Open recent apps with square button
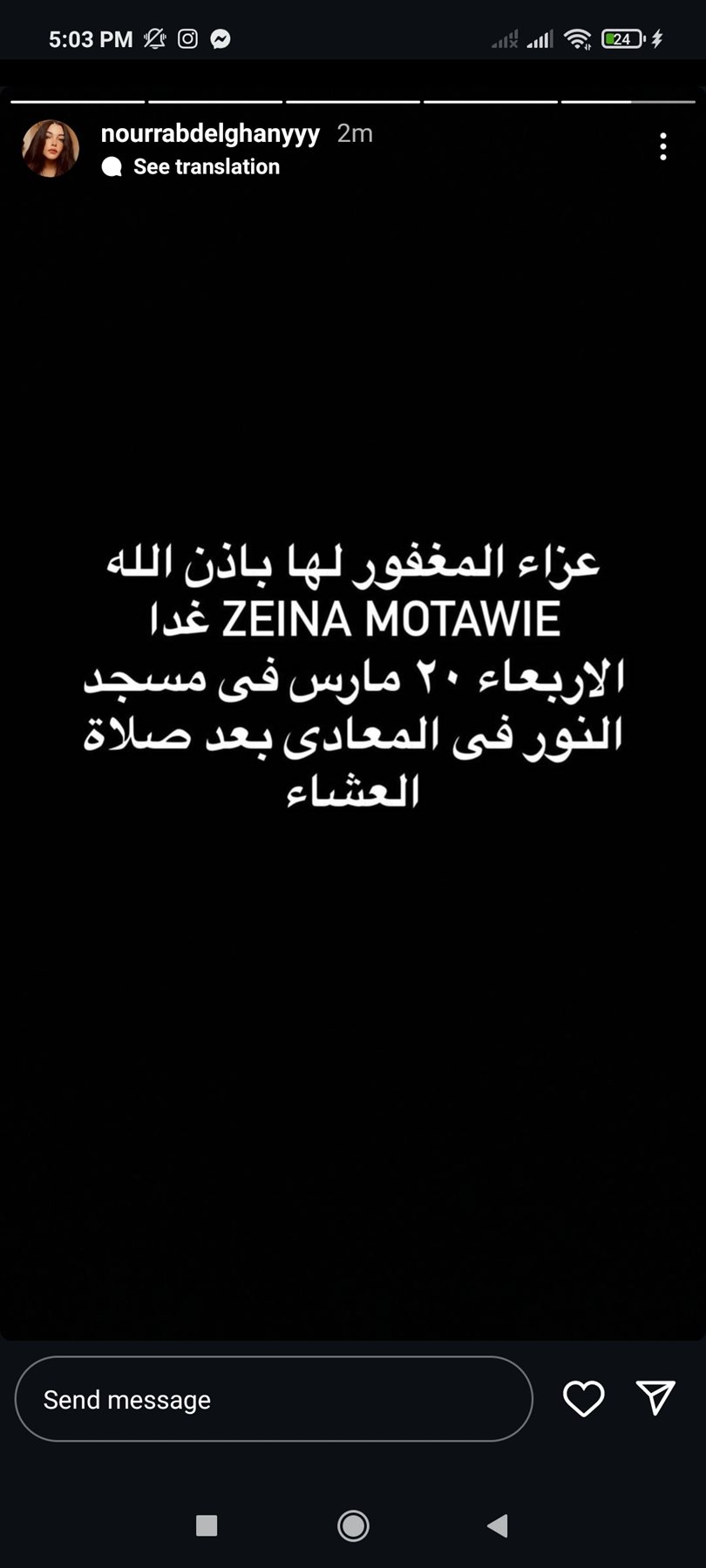This screenshot has height=1568, width=706. coord(207,1525)
